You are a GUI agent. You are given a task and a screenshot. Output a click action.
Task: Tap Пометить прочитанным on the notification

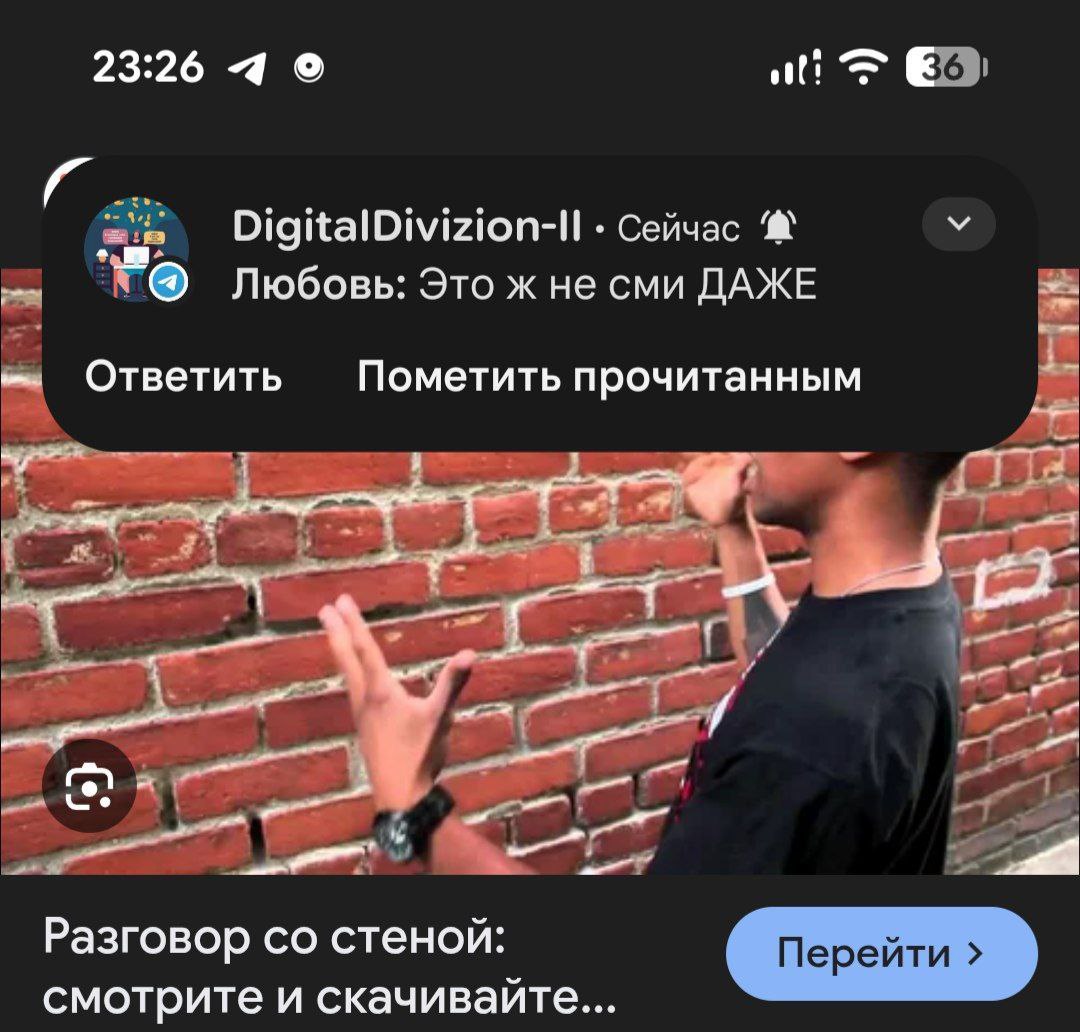(x=609, y=377)
